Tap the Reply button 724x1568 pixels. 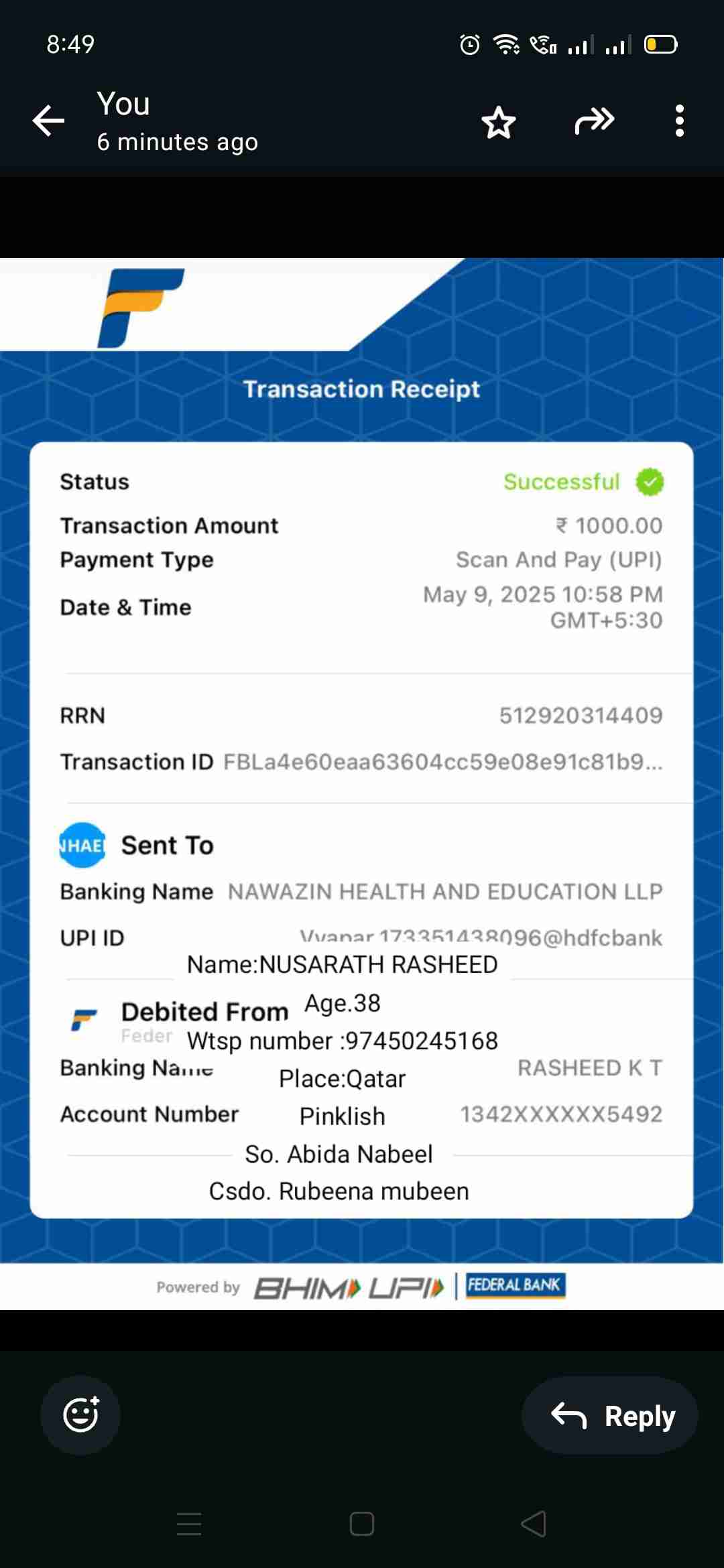coord(610,1415)
